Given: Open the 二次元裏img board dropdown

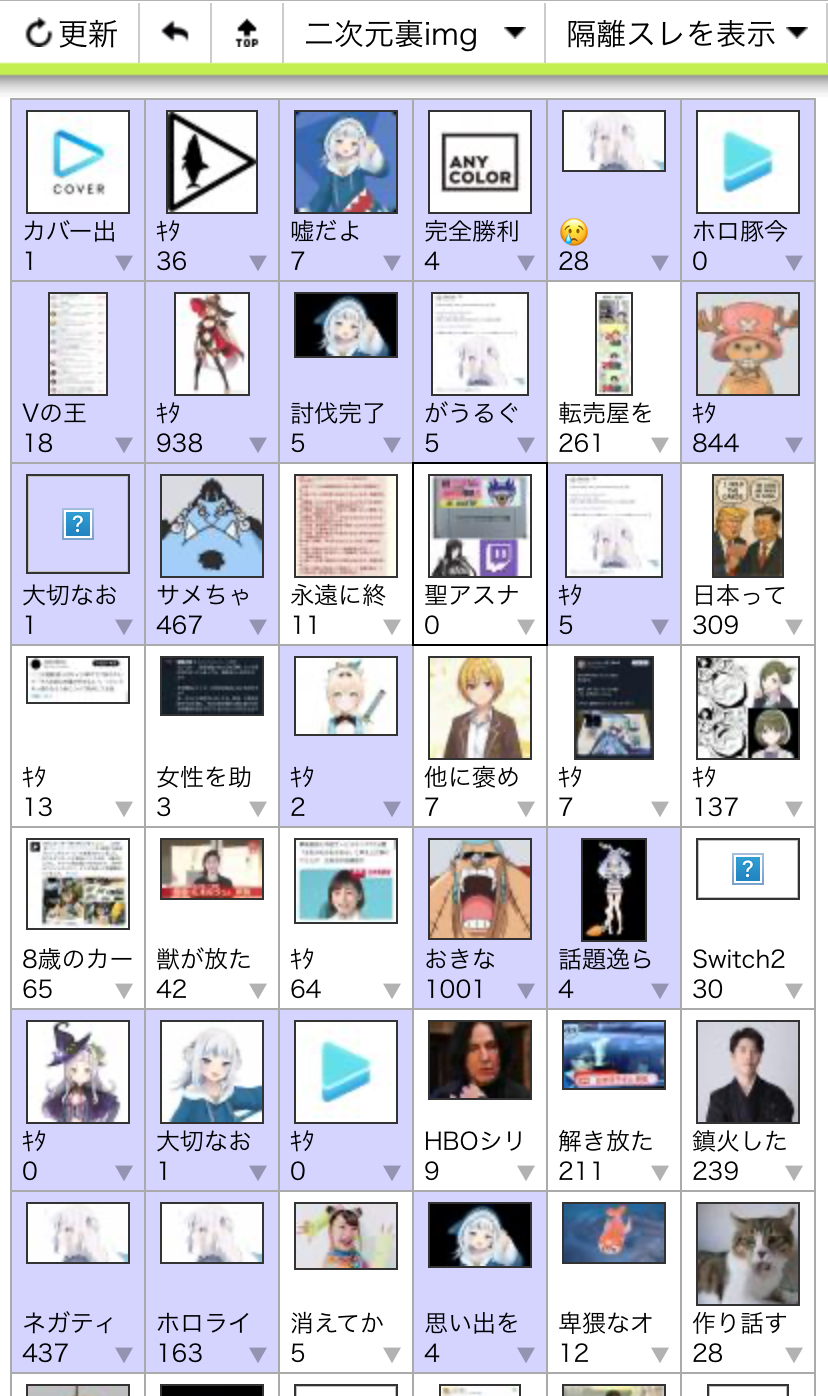Looking at the screenshot, I should tap(414, 33).
